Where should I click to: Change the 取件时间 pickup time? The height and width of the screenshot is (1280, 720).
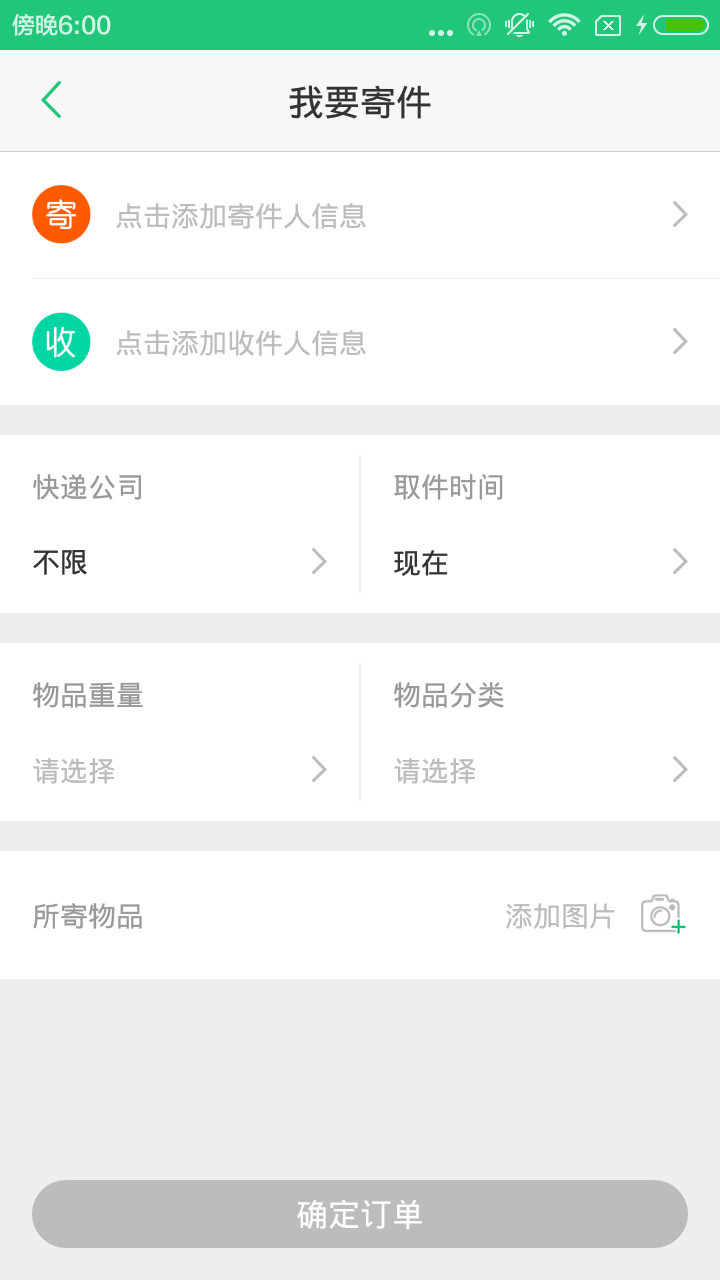(x=540, y=524)
